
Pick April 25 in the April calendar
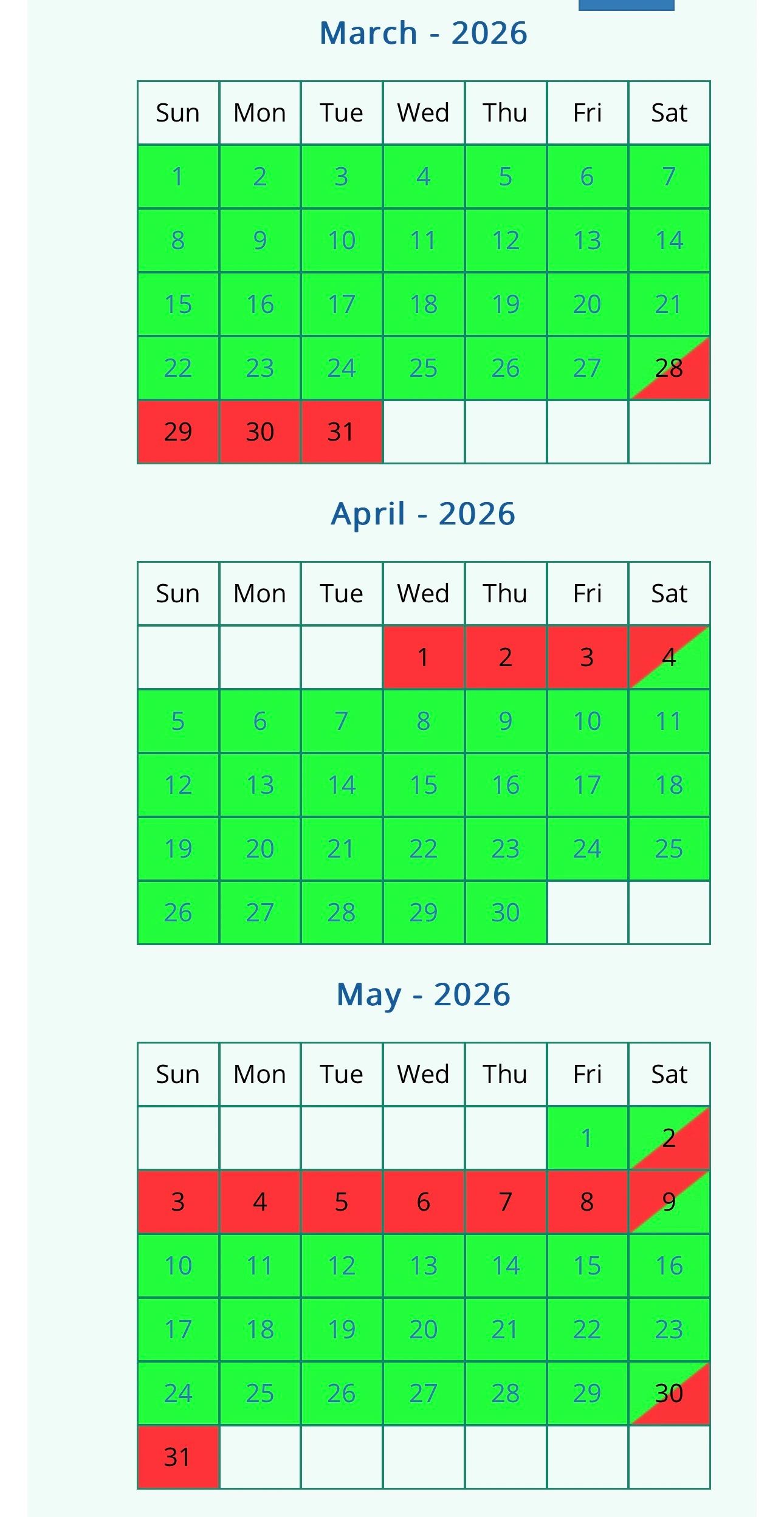(x=669, y=849)
